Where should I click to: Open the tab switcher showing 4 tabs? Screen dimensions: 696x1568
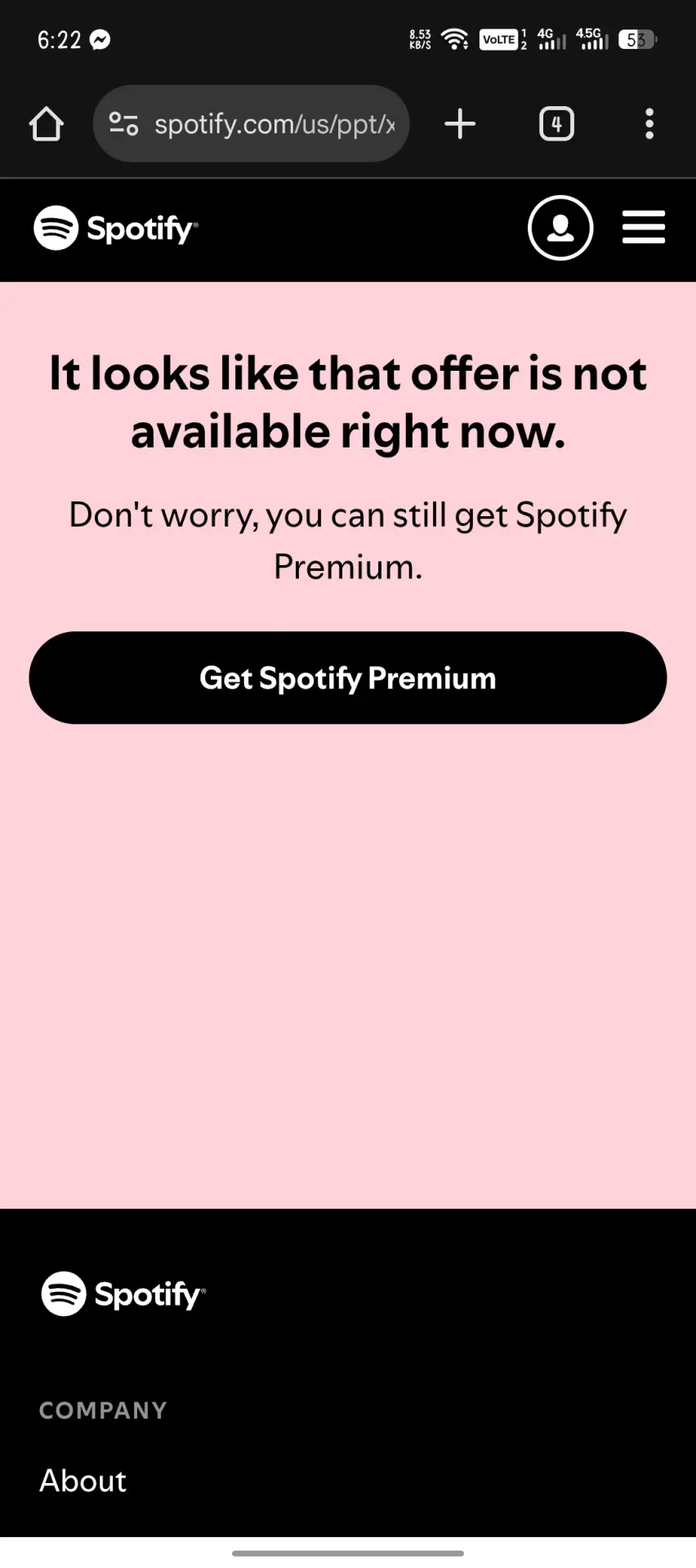tap(557, 124)
